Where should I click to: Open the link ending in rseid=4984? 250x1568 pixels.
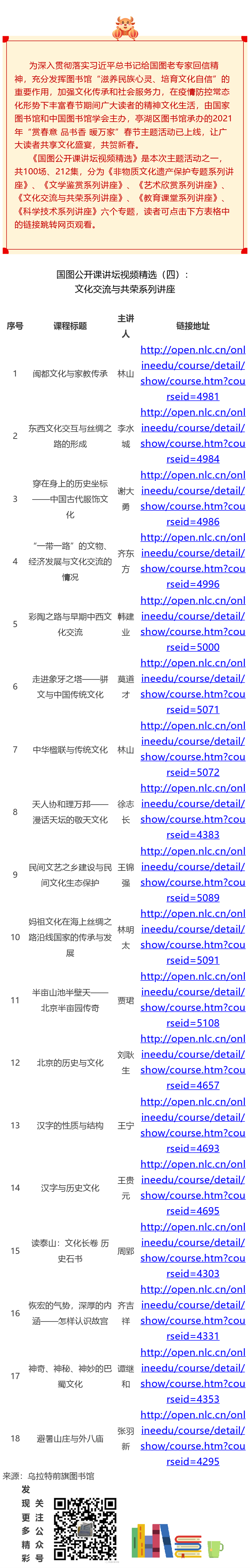click(x=193, y=436)
